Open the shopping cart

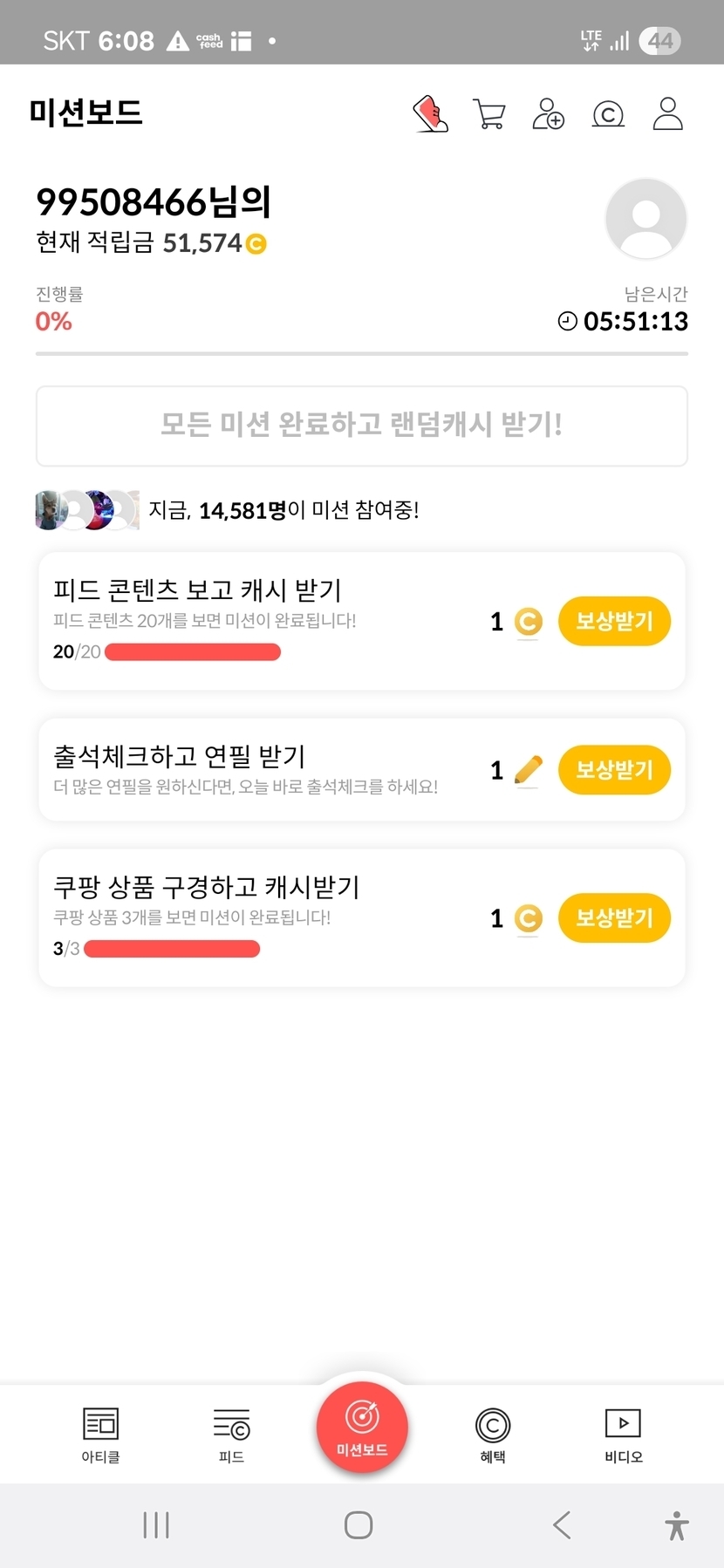(489, 114)
